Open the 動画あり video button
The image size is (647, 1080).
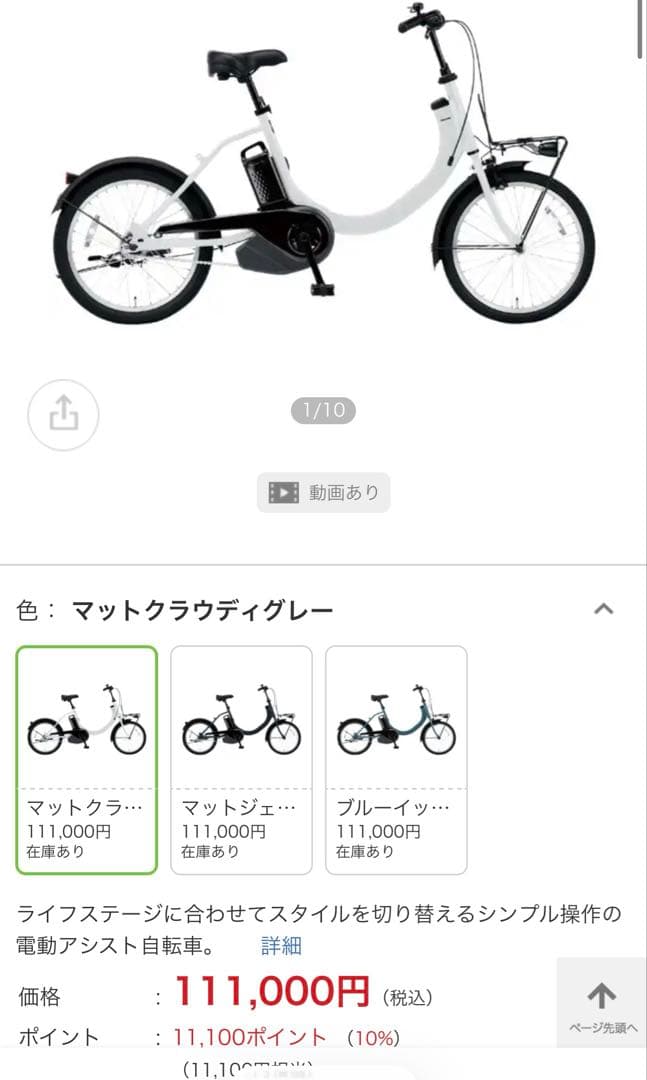point(323,492)
